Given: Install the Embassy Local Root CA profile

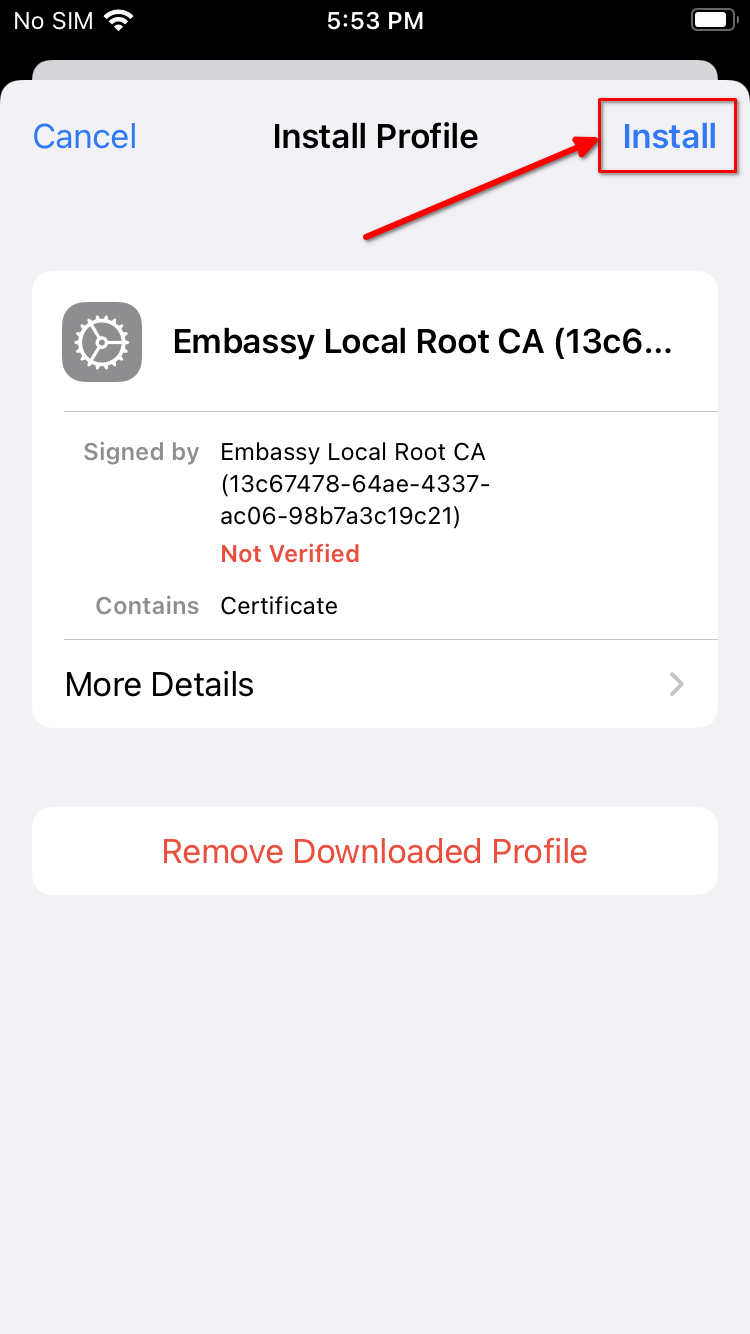Looking at the screenshot, I should (x=669, y=137).
